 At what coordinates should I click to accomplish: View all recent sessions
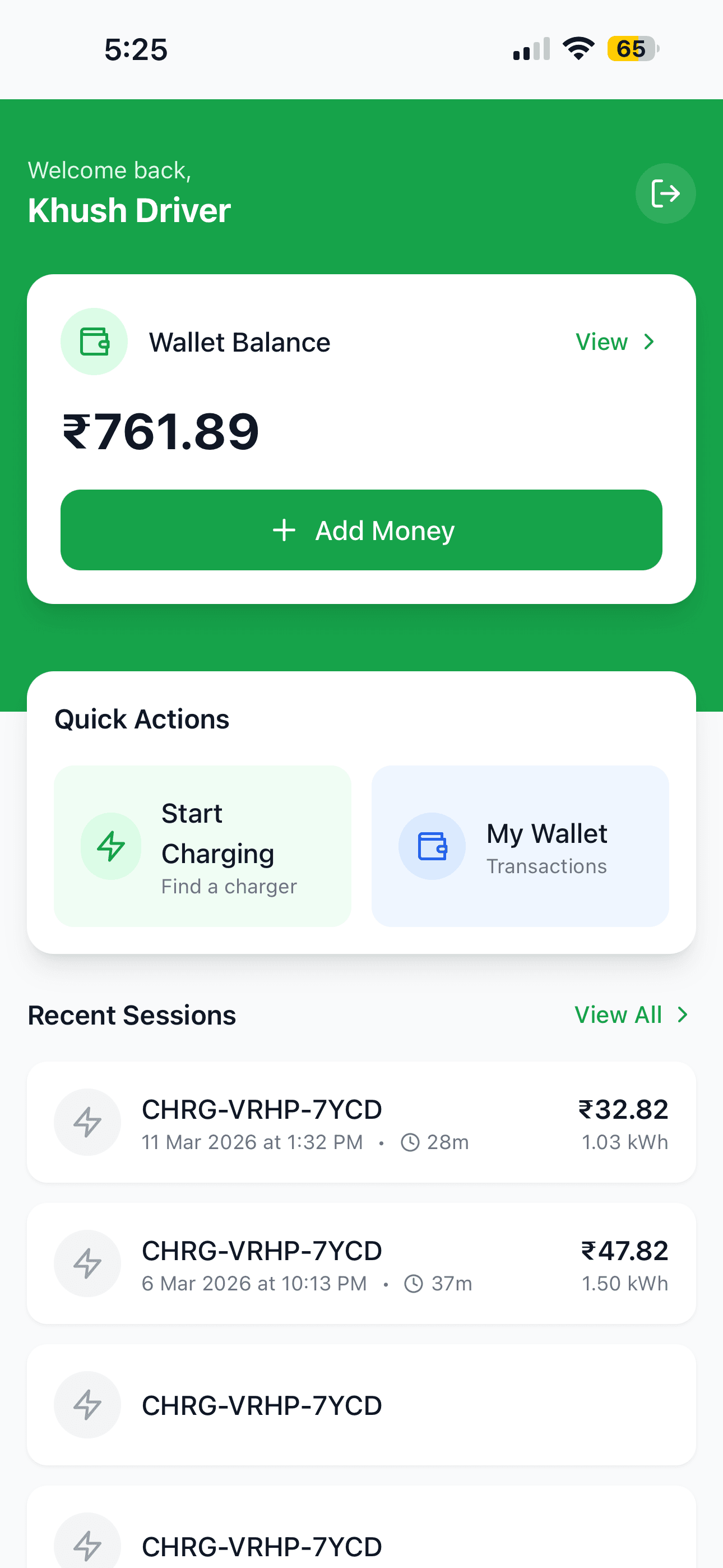tap(631, 1014)
